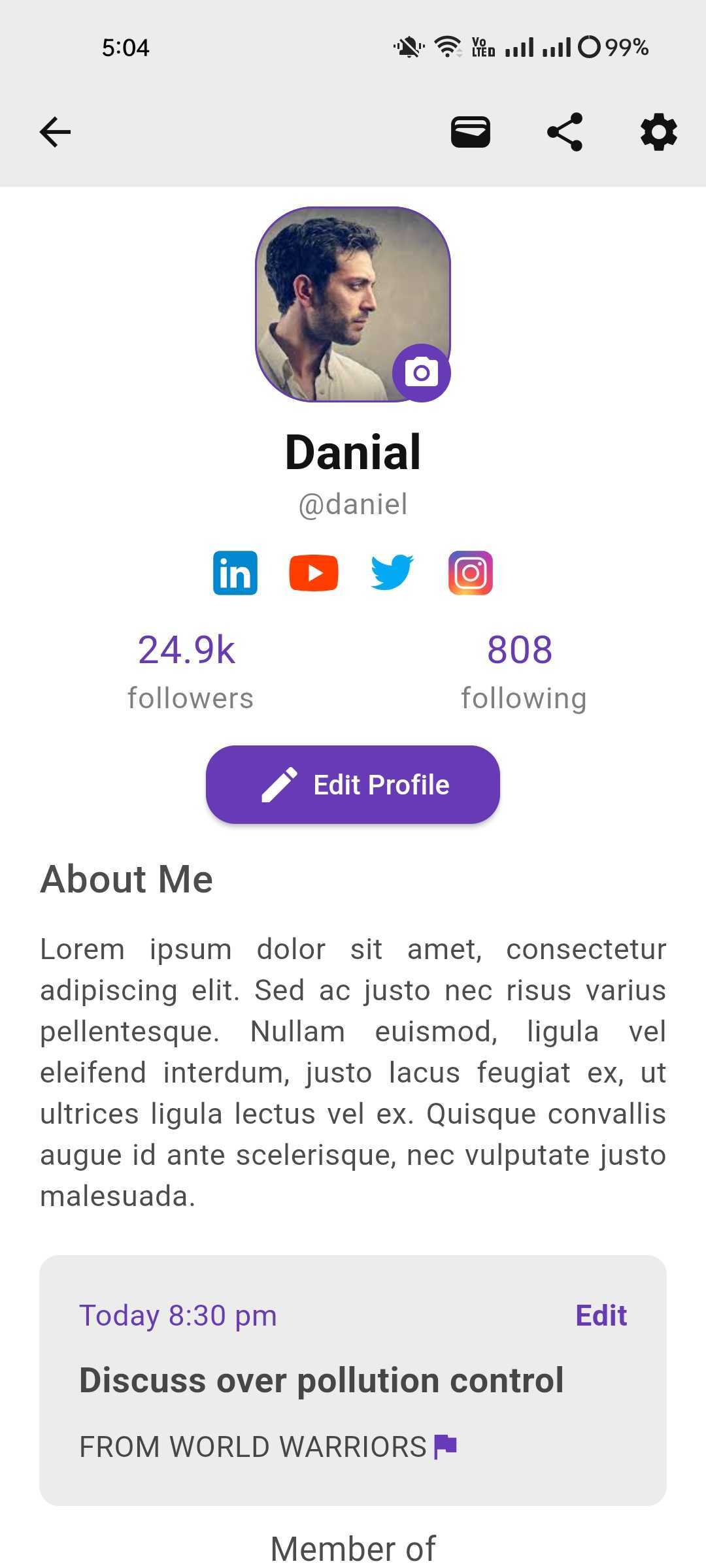This screenshot has width=706, height=1568.
Task: Open the YouTube channel link
Action: [314, 573]
